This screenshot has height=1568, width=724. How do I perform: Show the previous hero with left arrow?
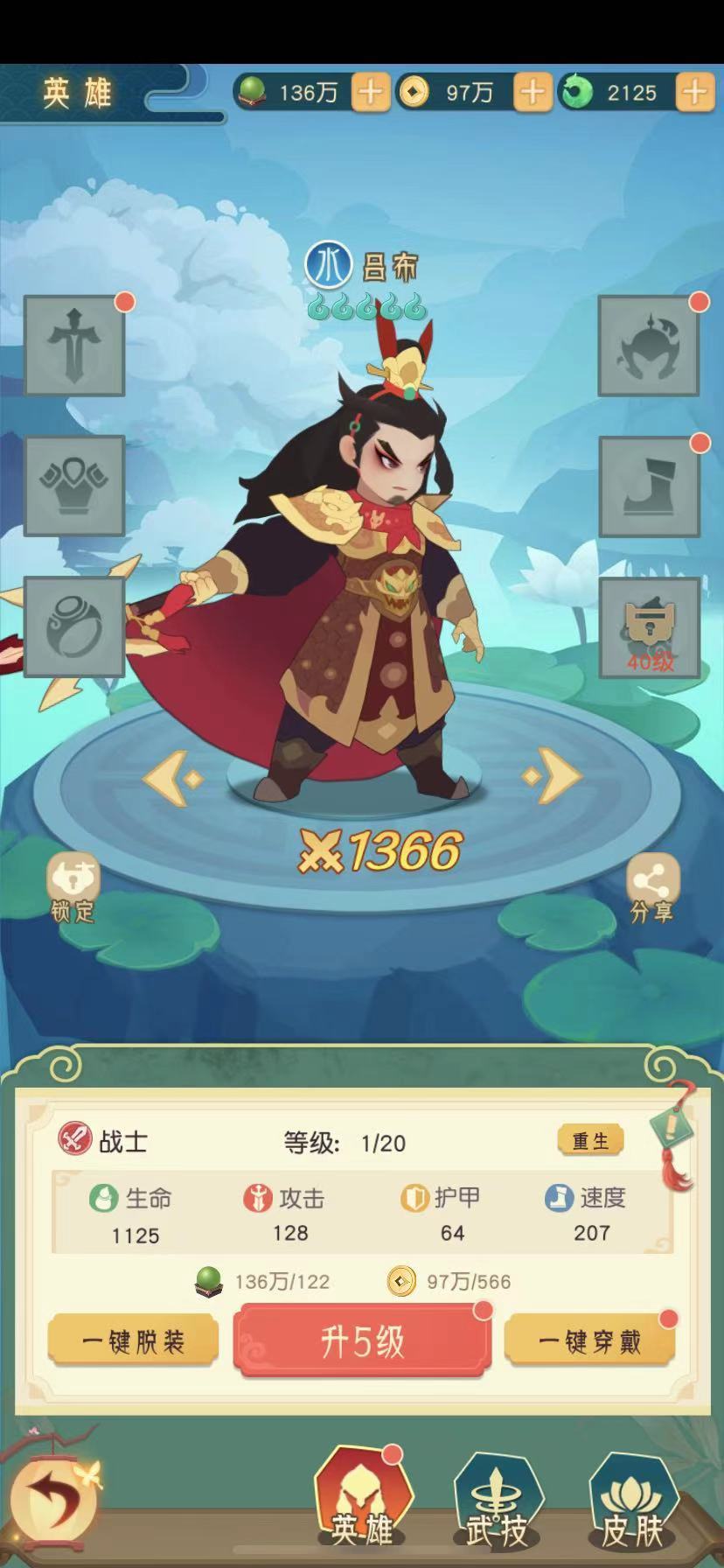point(173,777)
